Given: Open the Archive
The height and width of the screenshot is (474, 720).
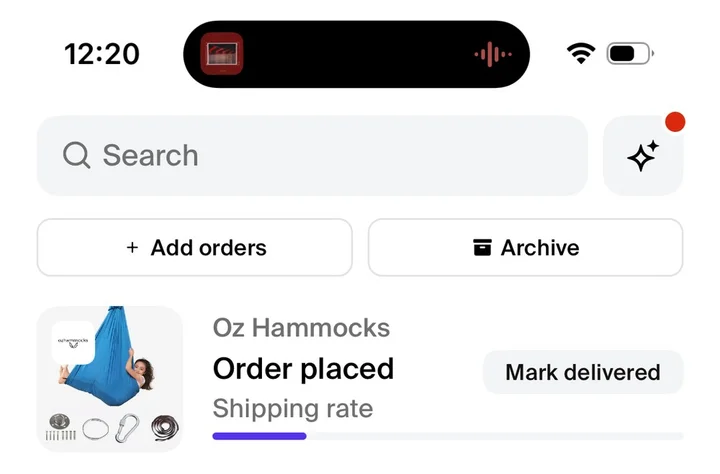Looking at the screenshot, I should (x=526, y=248).
